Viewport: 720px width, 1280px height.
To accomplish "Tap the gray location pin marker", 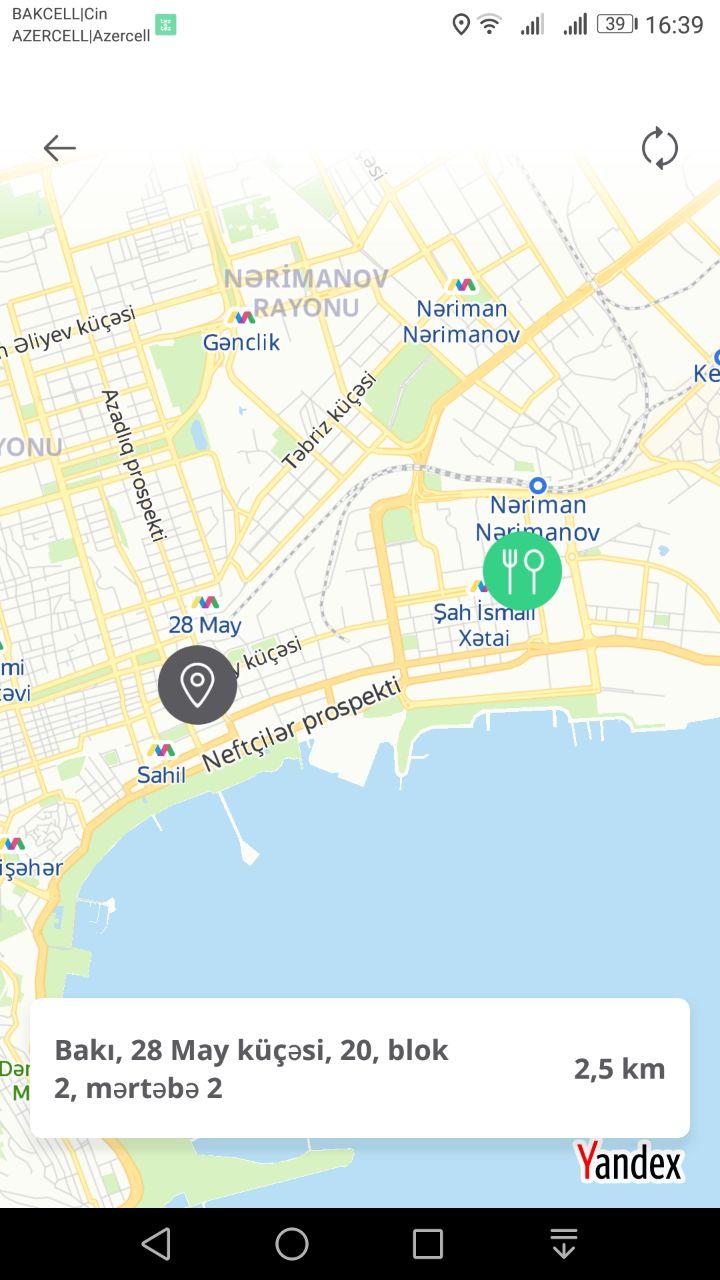I will [x=197, y=685].
